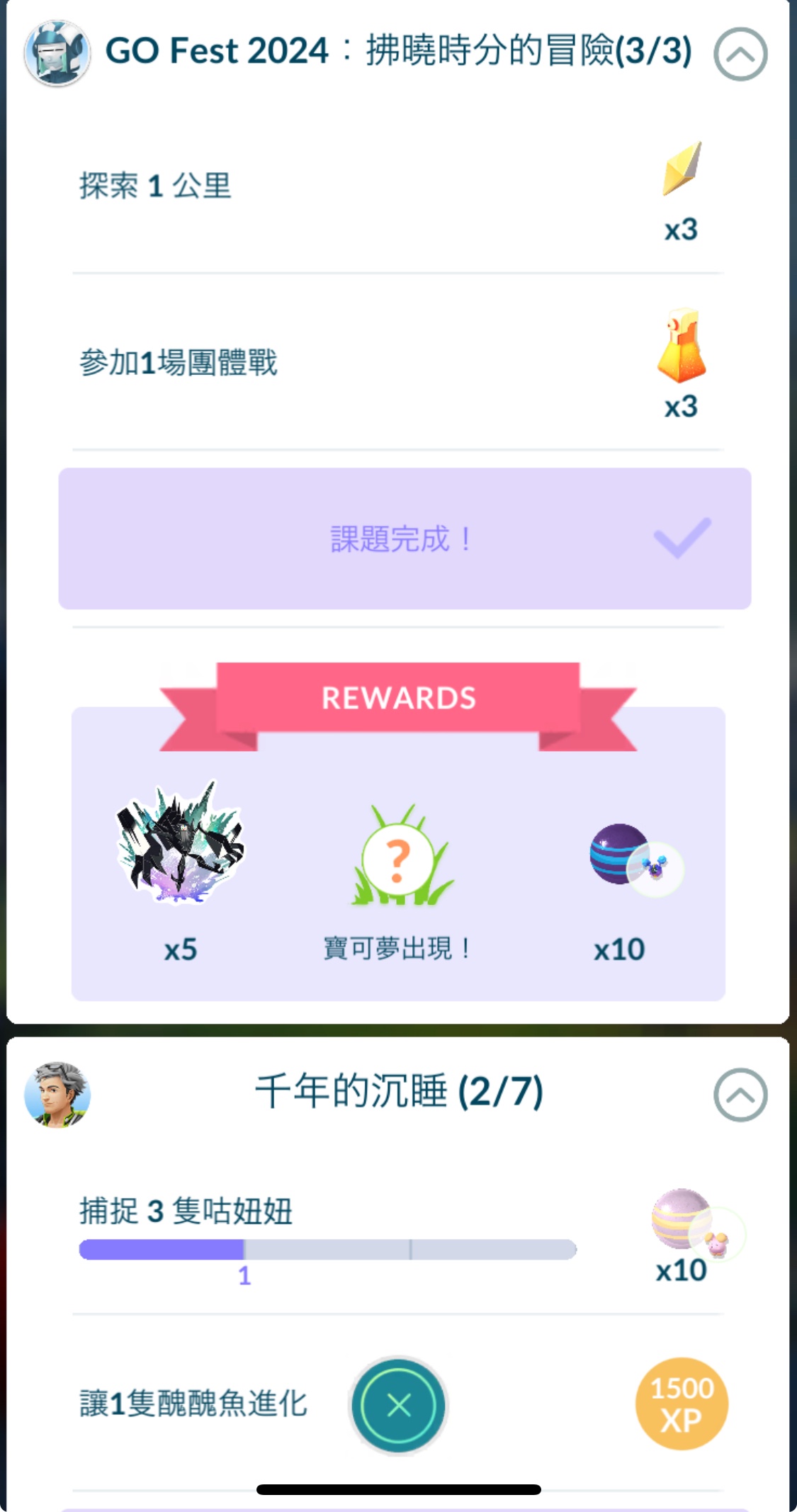Viewport: 797px width, 1512px height.
Task: Tap the 課題完成 completed banner
Action: [x=405, y=538]
